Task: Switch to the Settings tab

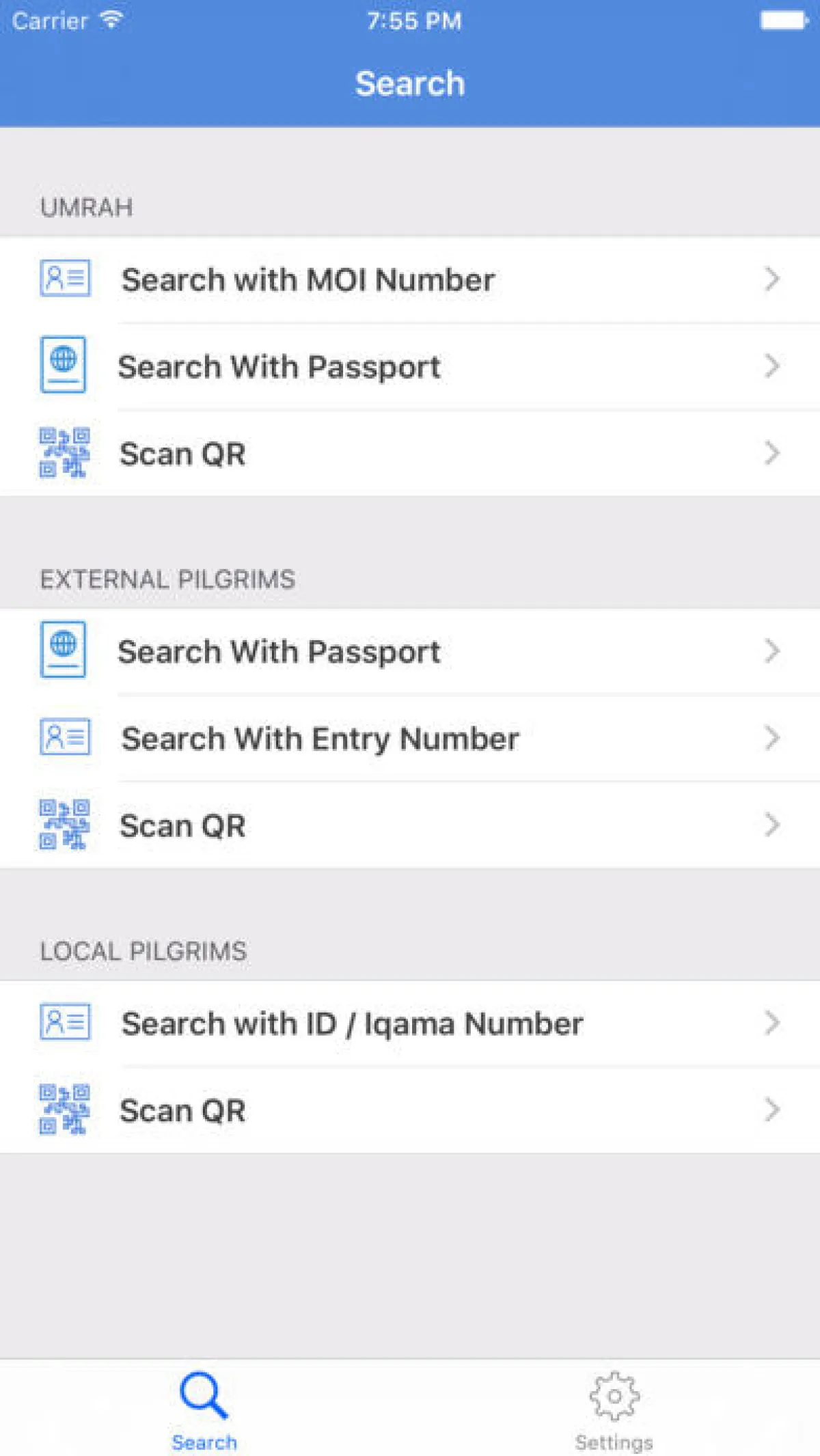Action: coord(614,1411)
